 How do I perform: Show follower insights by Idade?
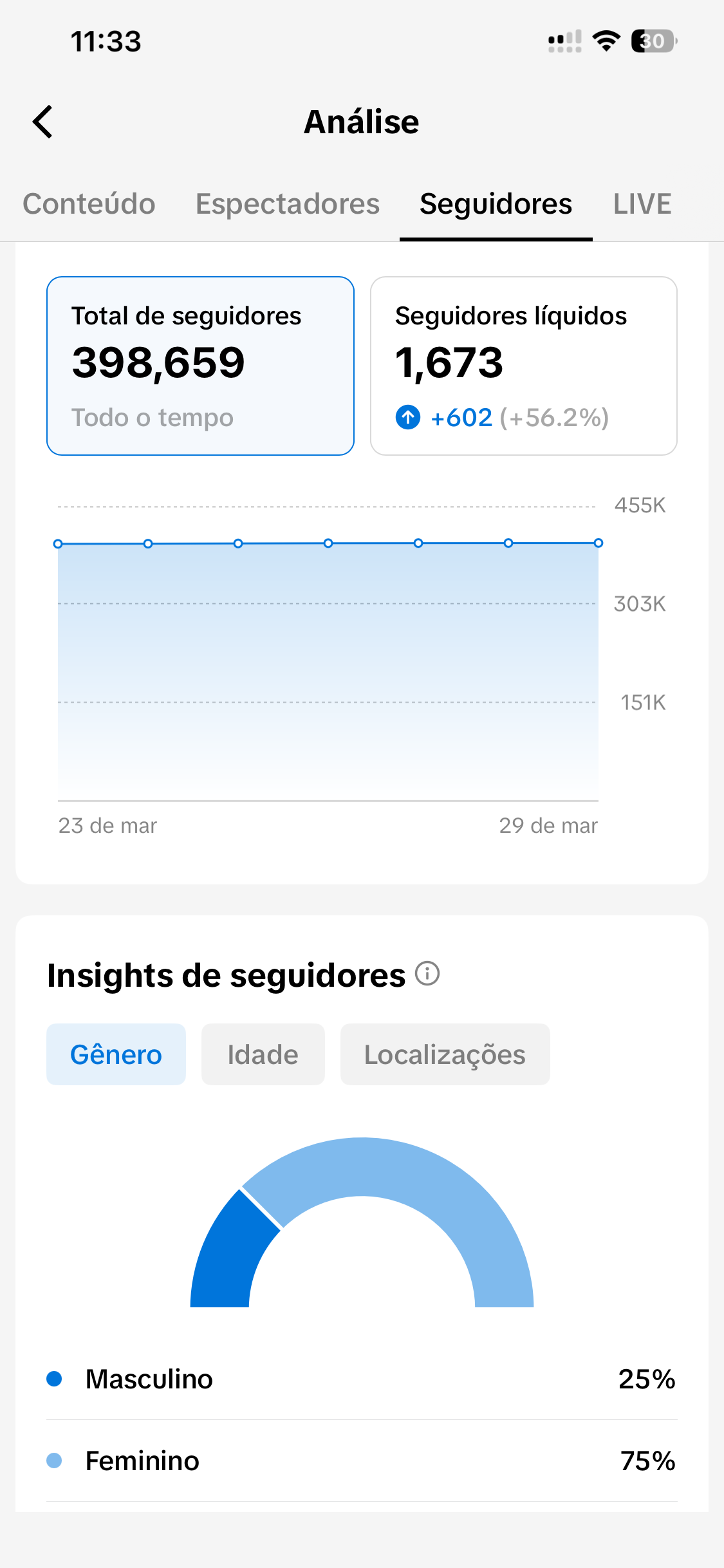click(263, 1054)
